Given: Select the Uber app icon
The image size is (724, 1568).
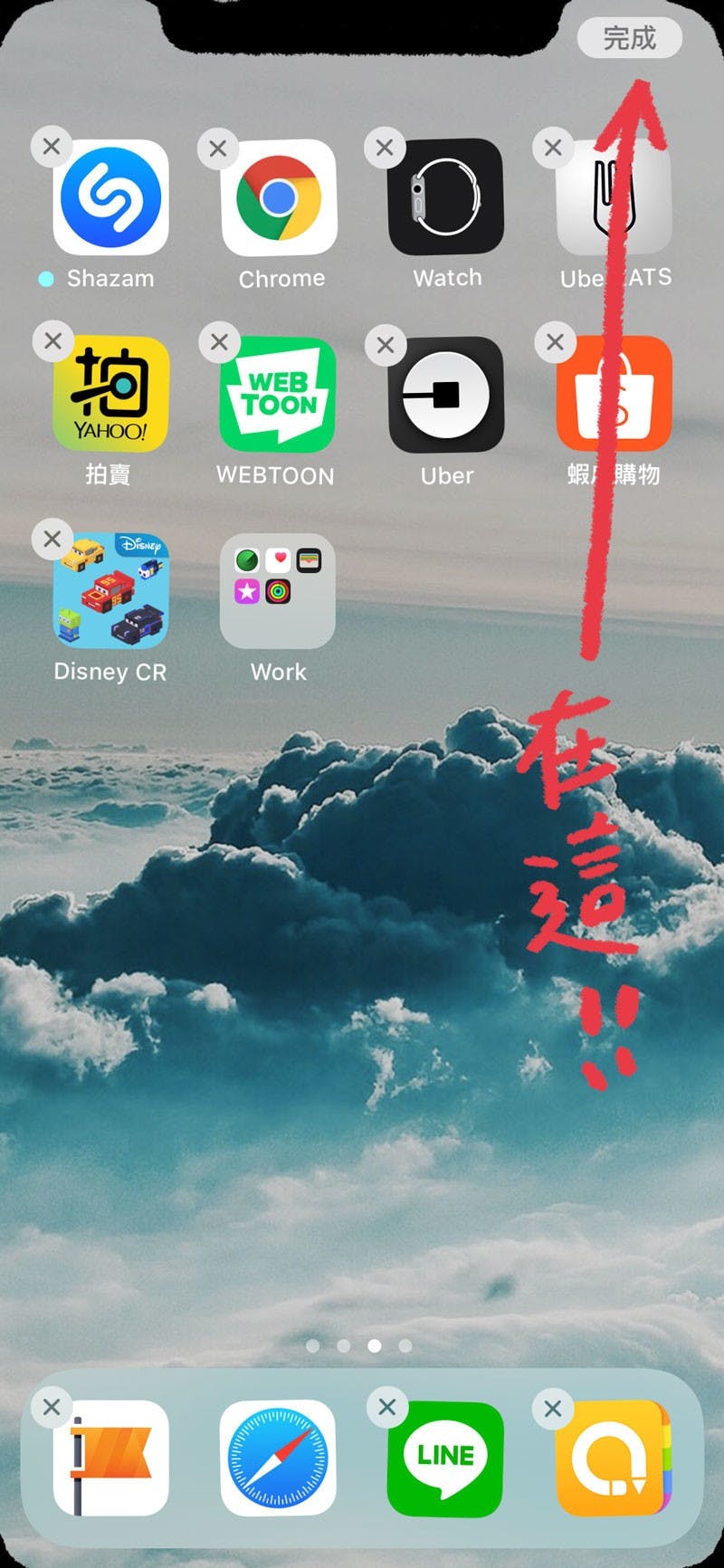Looking at the screenshot, I should click(x=445, y=395).
